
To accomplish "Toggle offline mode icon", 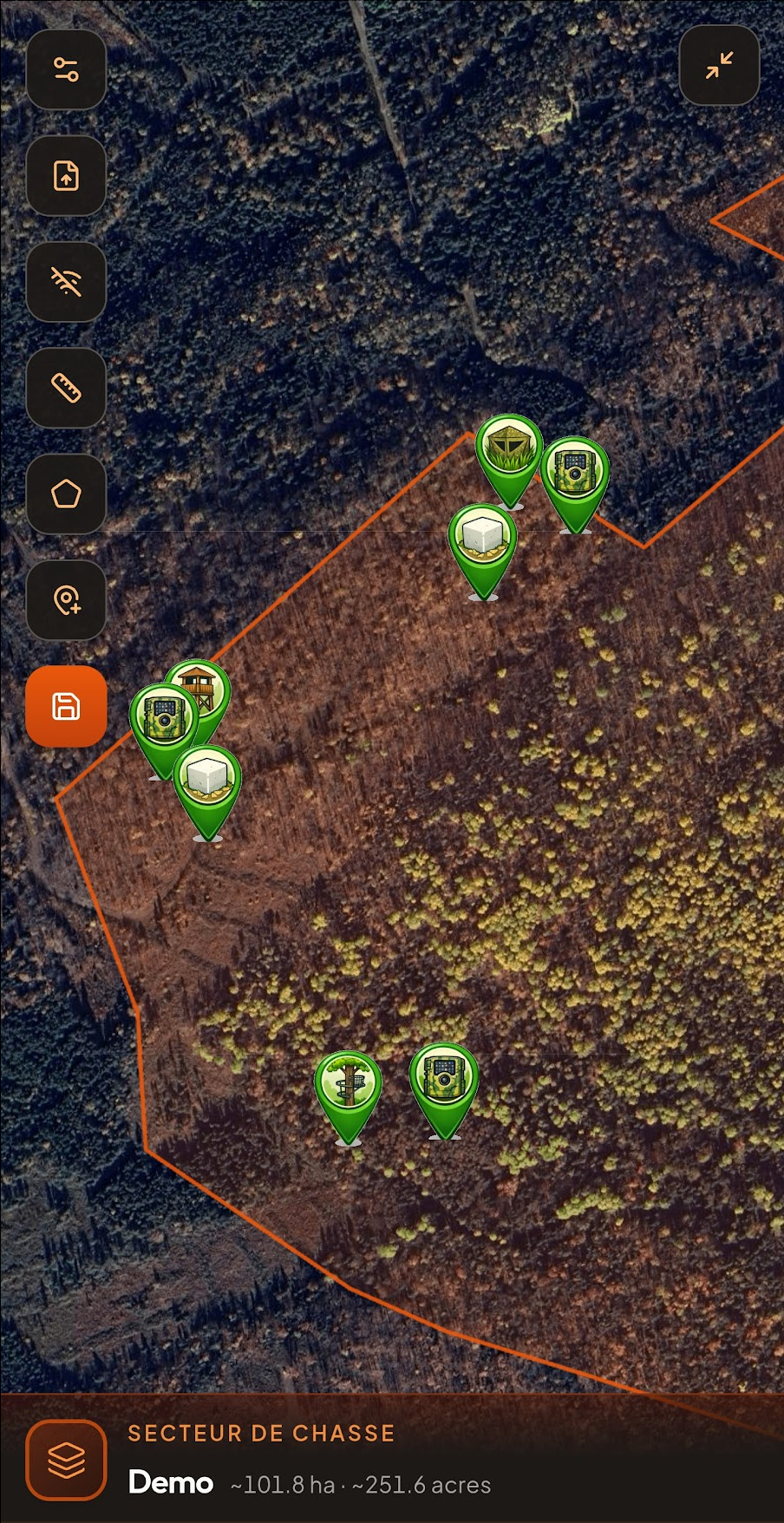I will coord(67,282).
